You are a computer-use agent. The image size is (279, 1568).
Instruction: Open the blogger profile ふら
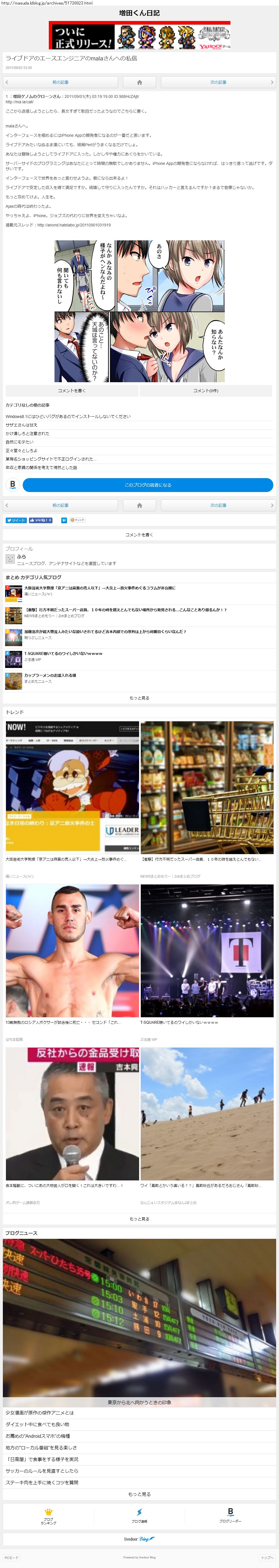coord(21,556)
